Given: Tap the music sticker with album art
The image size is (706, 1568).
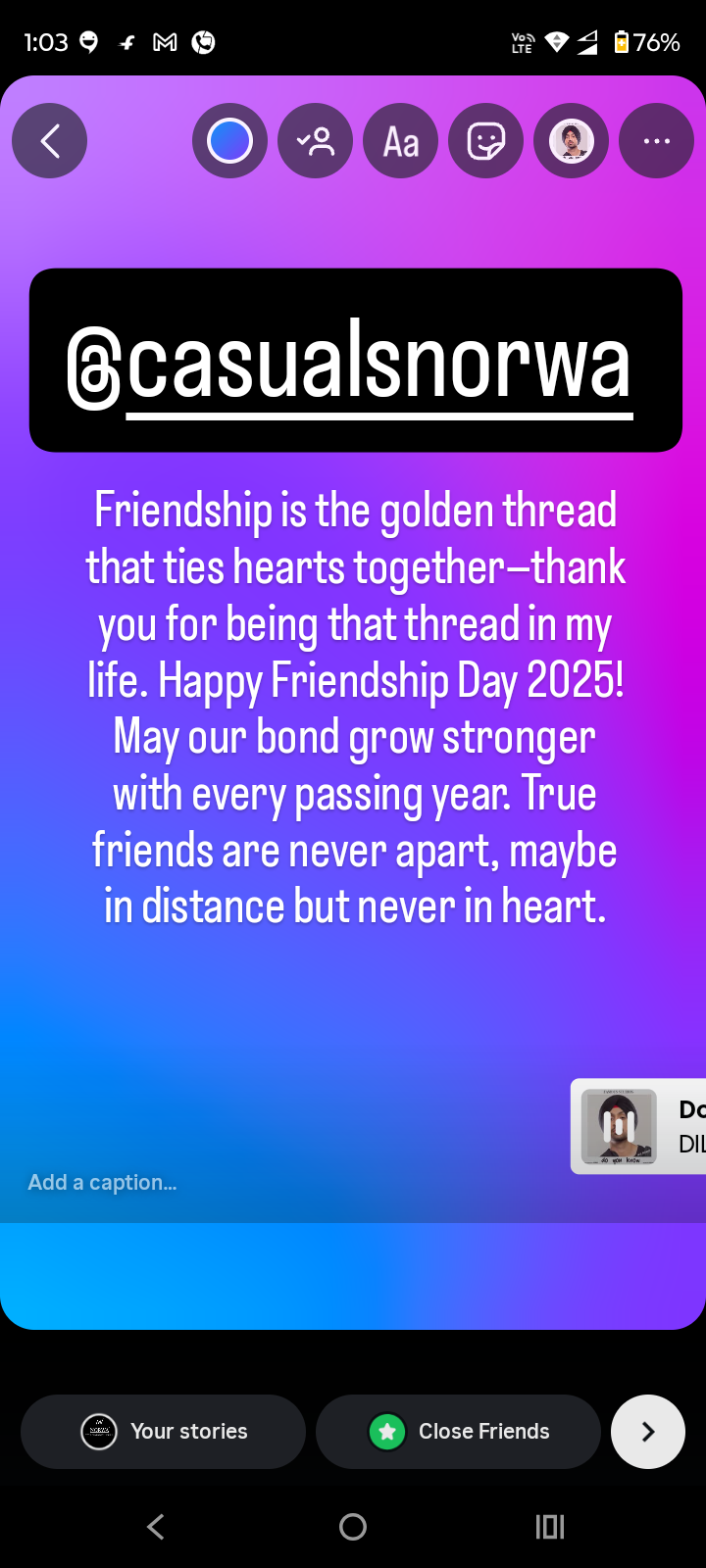Looking at the screenshot, I should (639, 1126).
